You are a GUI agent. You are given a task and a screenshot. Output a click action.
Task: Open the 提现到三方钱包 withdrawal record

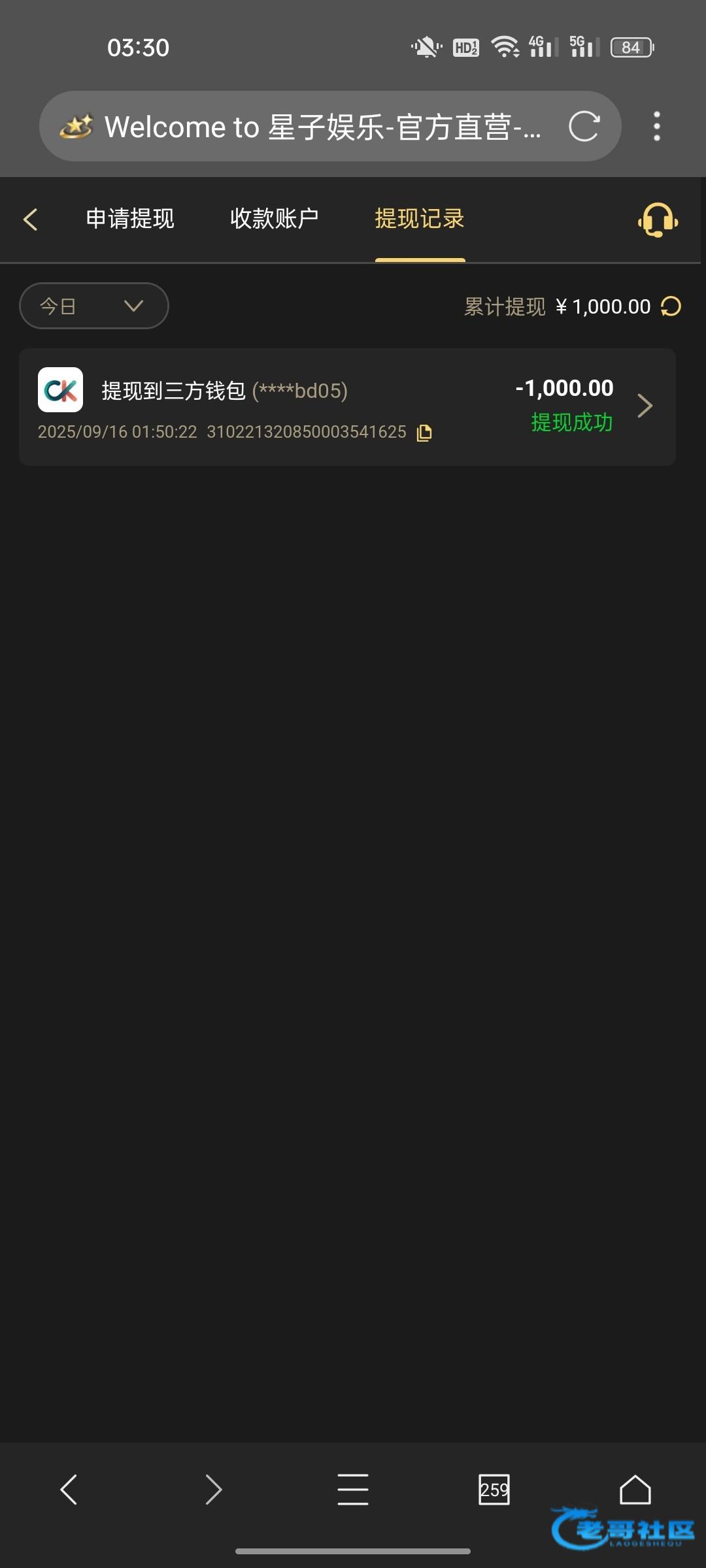[346, 406]
